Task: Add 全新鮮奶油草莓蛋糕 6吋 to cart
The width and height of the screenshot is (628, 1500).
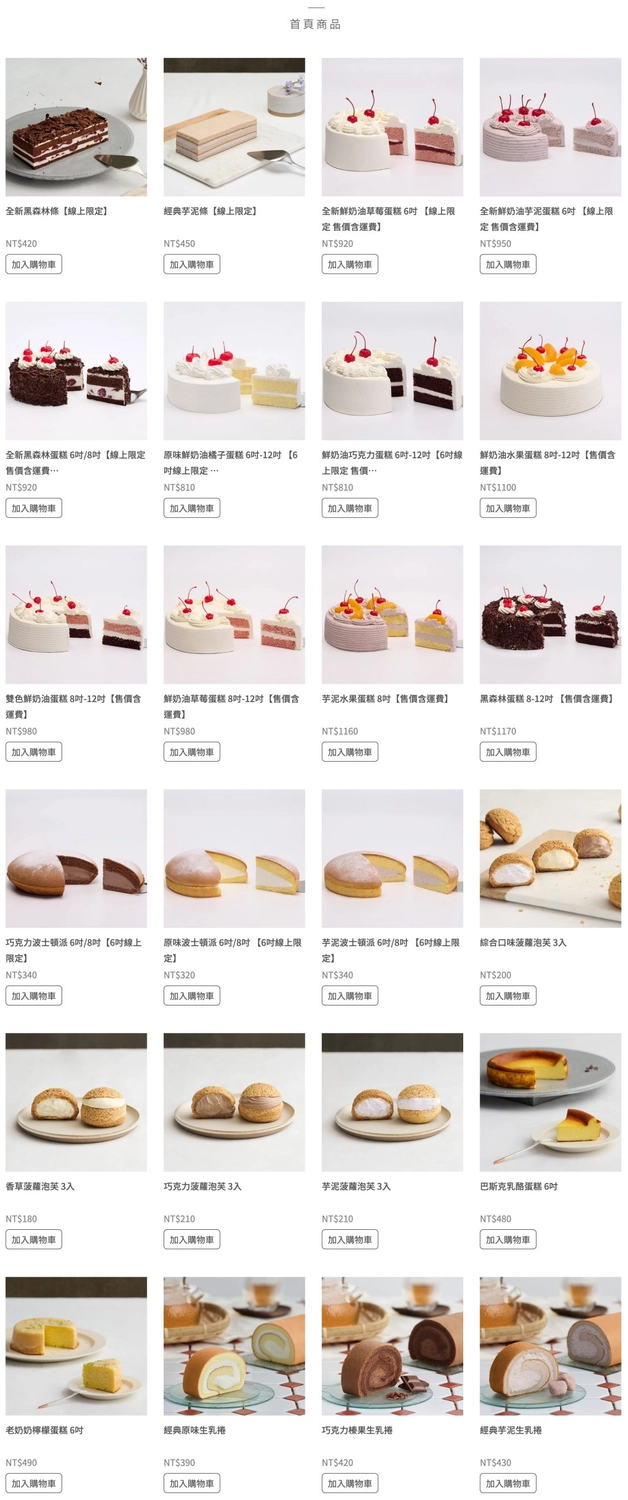Action: (349, 264)
